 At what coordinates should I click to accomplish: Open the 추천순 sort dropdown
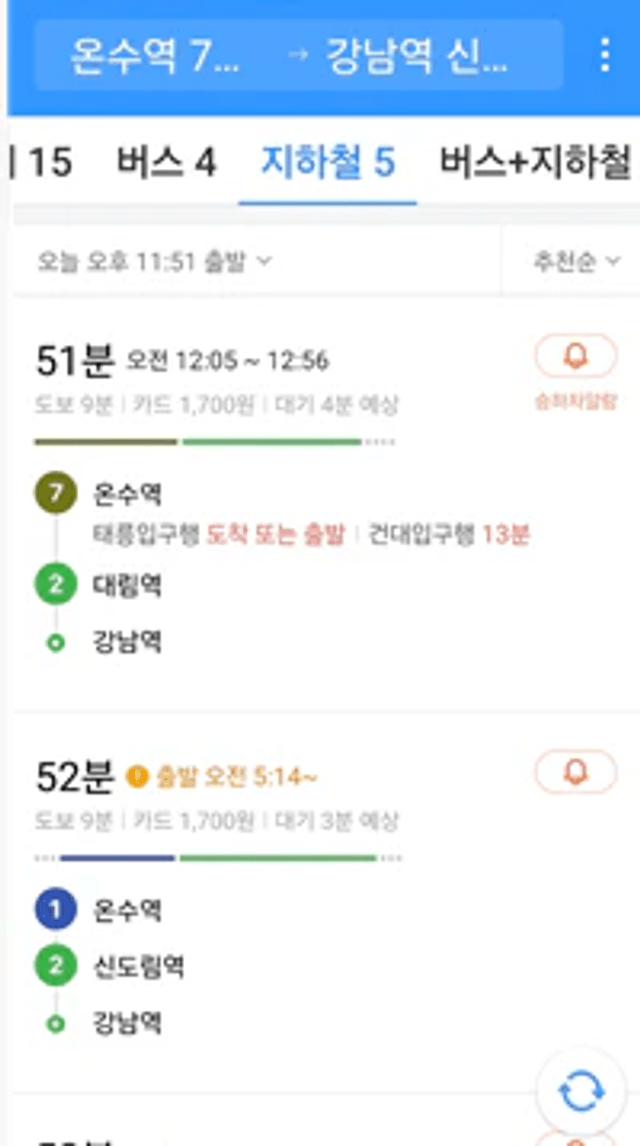pyautogui.click(x=576, y=262)
